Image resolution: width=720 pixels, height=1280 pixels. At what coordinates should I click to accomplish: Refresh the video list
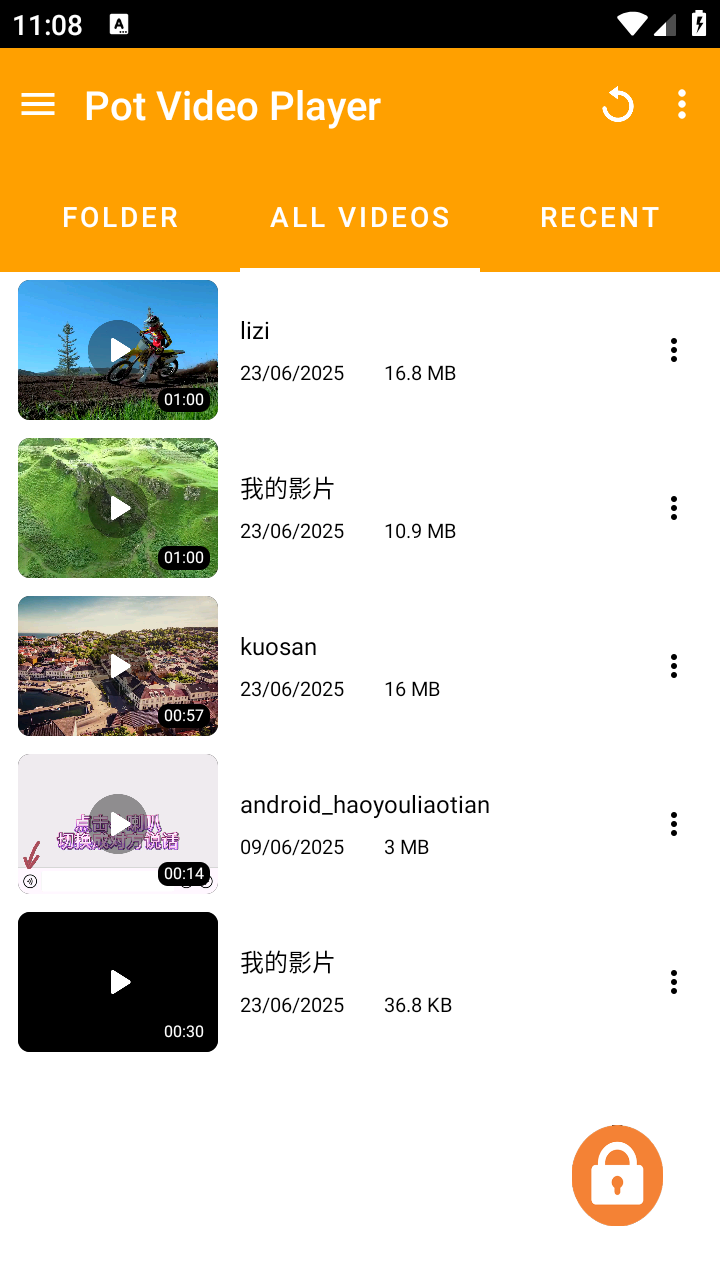click(617, 104)
